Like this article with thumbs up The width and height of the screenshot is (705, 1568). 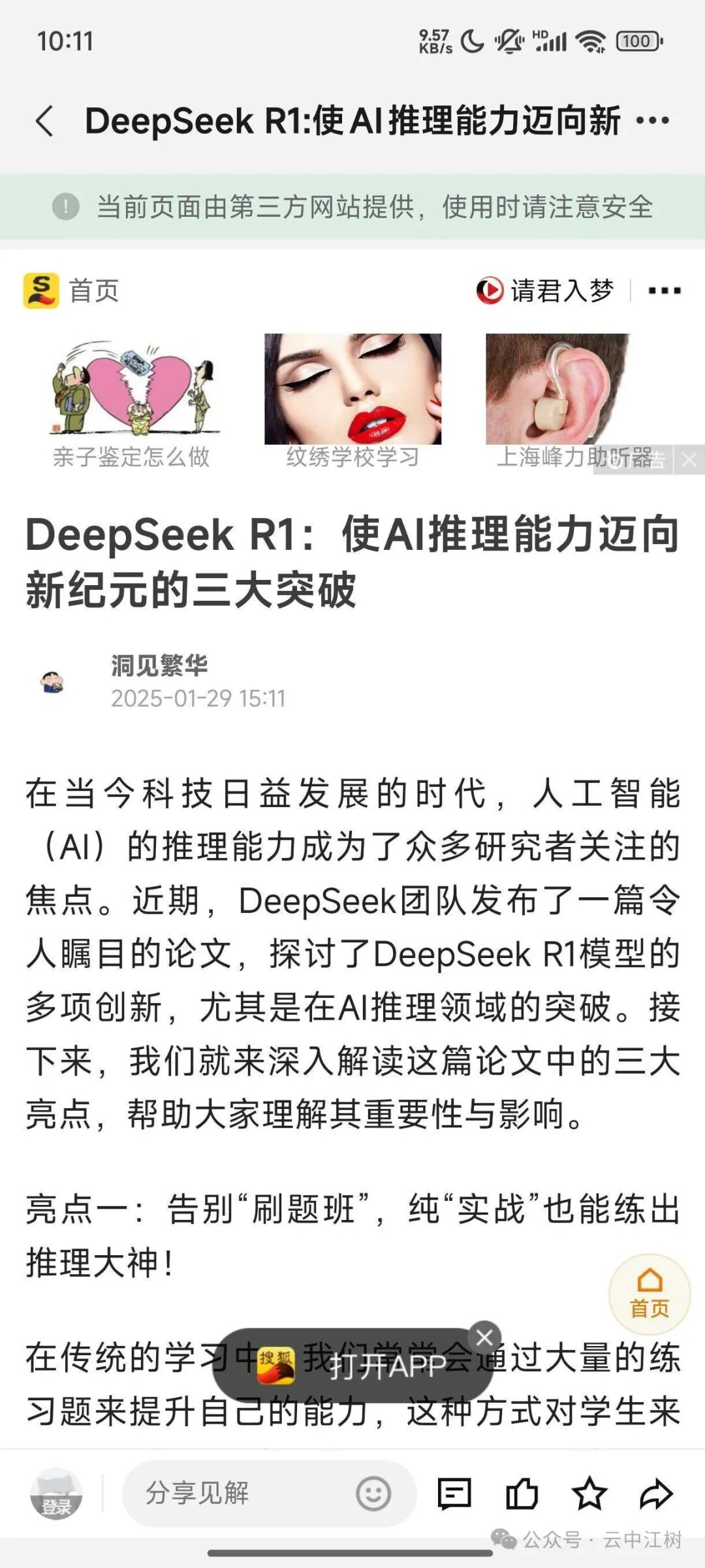(x=522, y=1494)
